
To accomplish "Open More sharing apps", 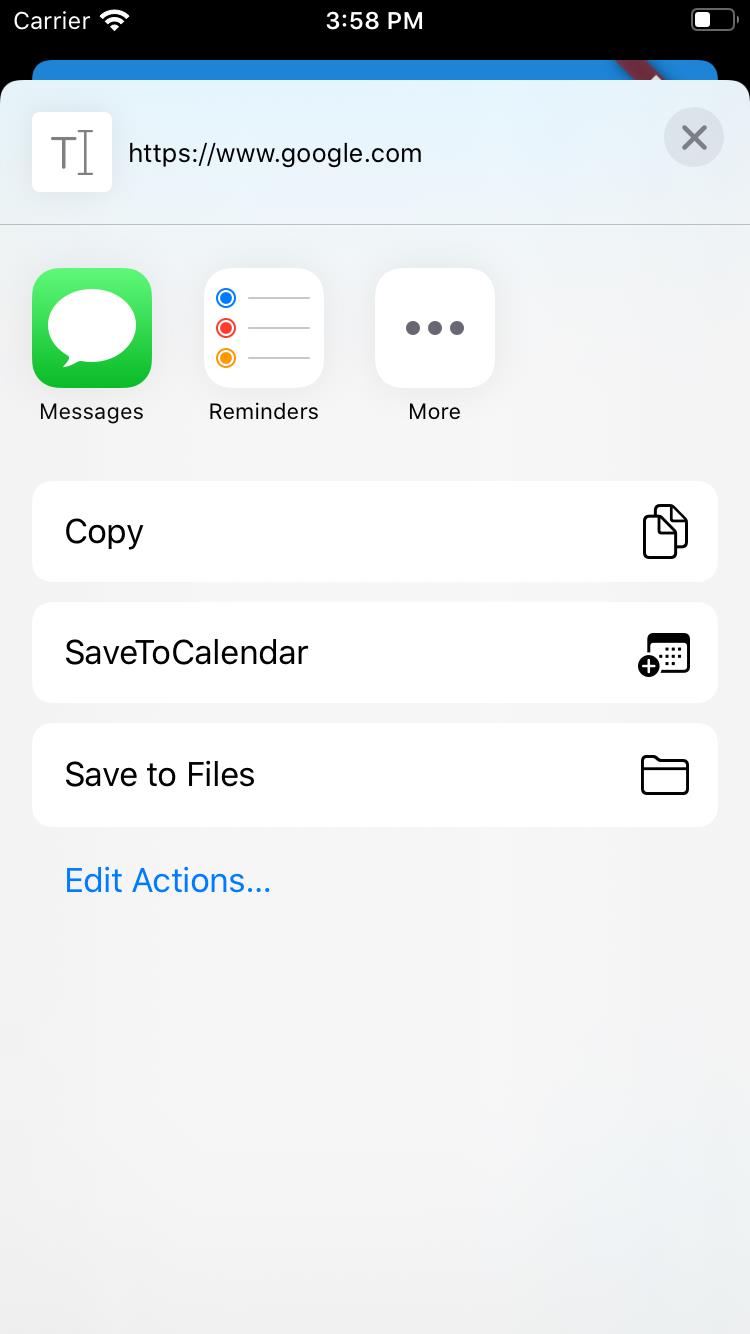I will coord(435,328).
